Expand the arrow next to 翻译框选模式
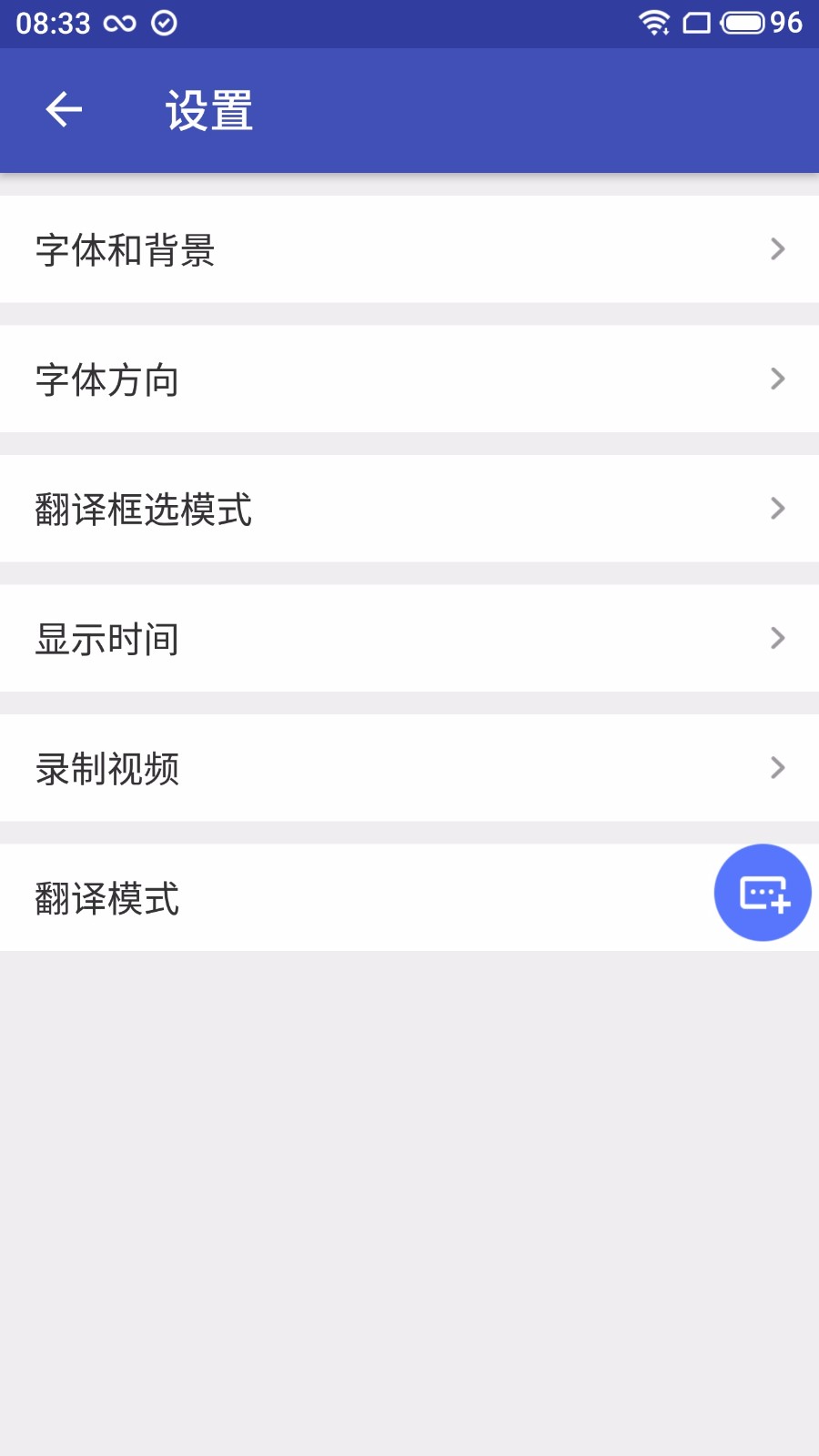This screenshot has height=1456, width=819. [x=776, y=508]
